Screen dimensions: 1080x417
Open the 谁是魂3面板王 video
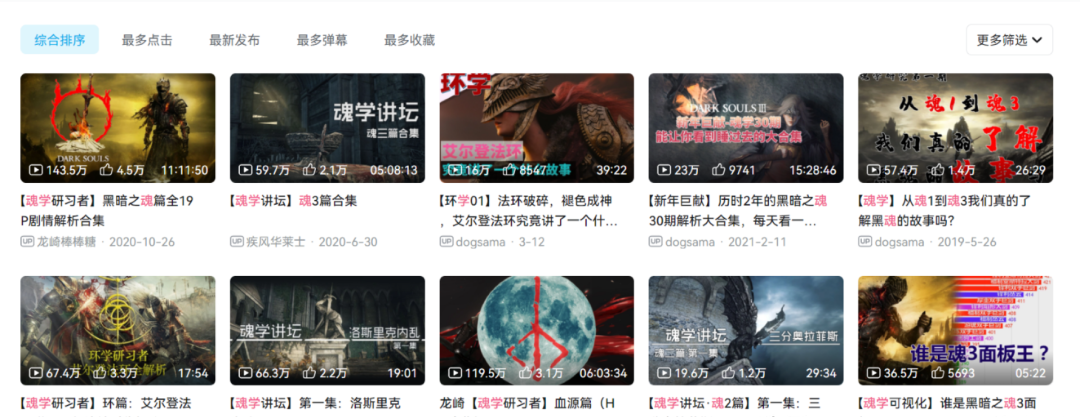[955, 330]
